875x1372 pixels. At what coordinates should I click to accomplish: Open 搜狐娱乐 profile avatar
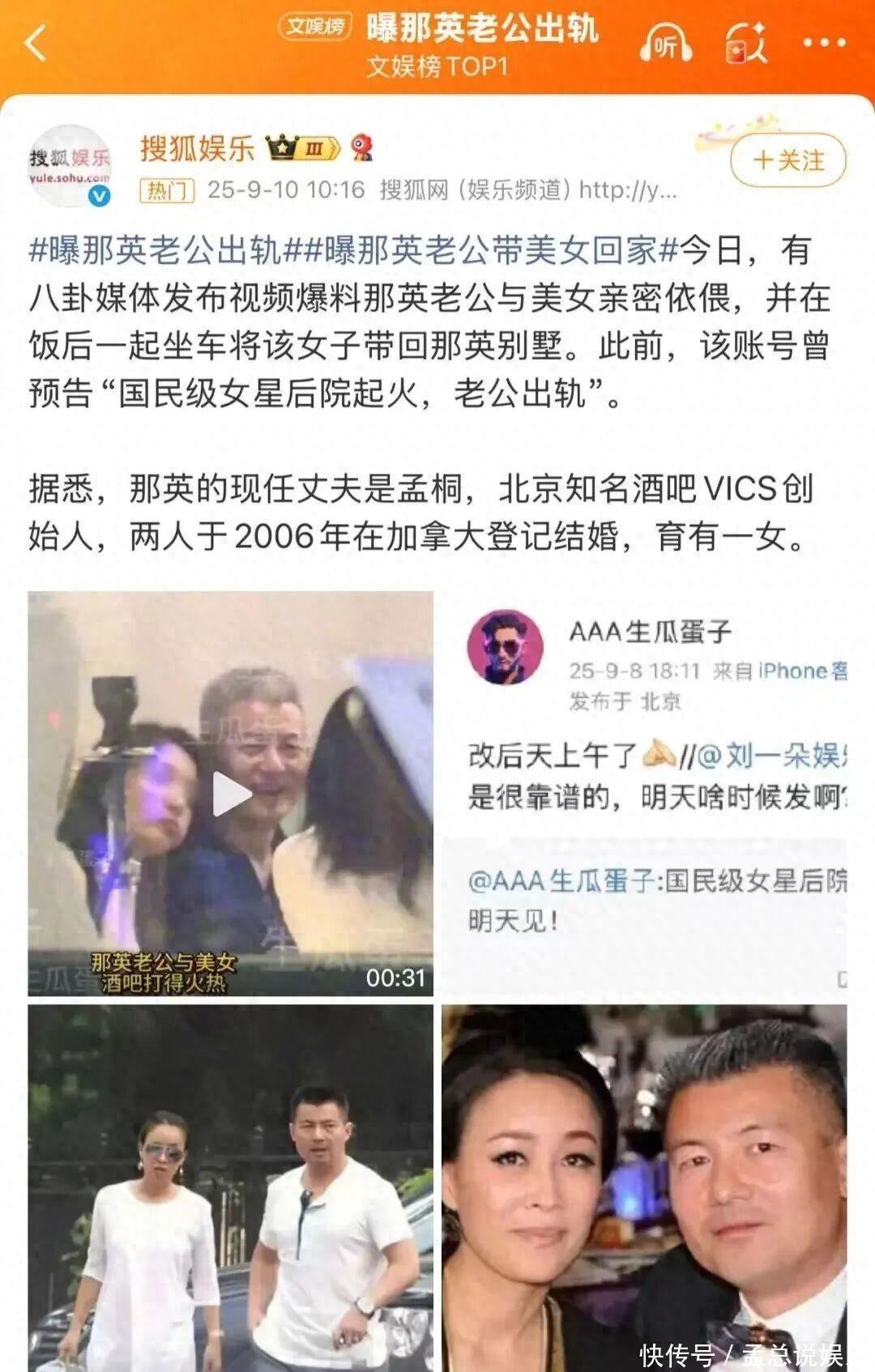[x=70, y=164]
